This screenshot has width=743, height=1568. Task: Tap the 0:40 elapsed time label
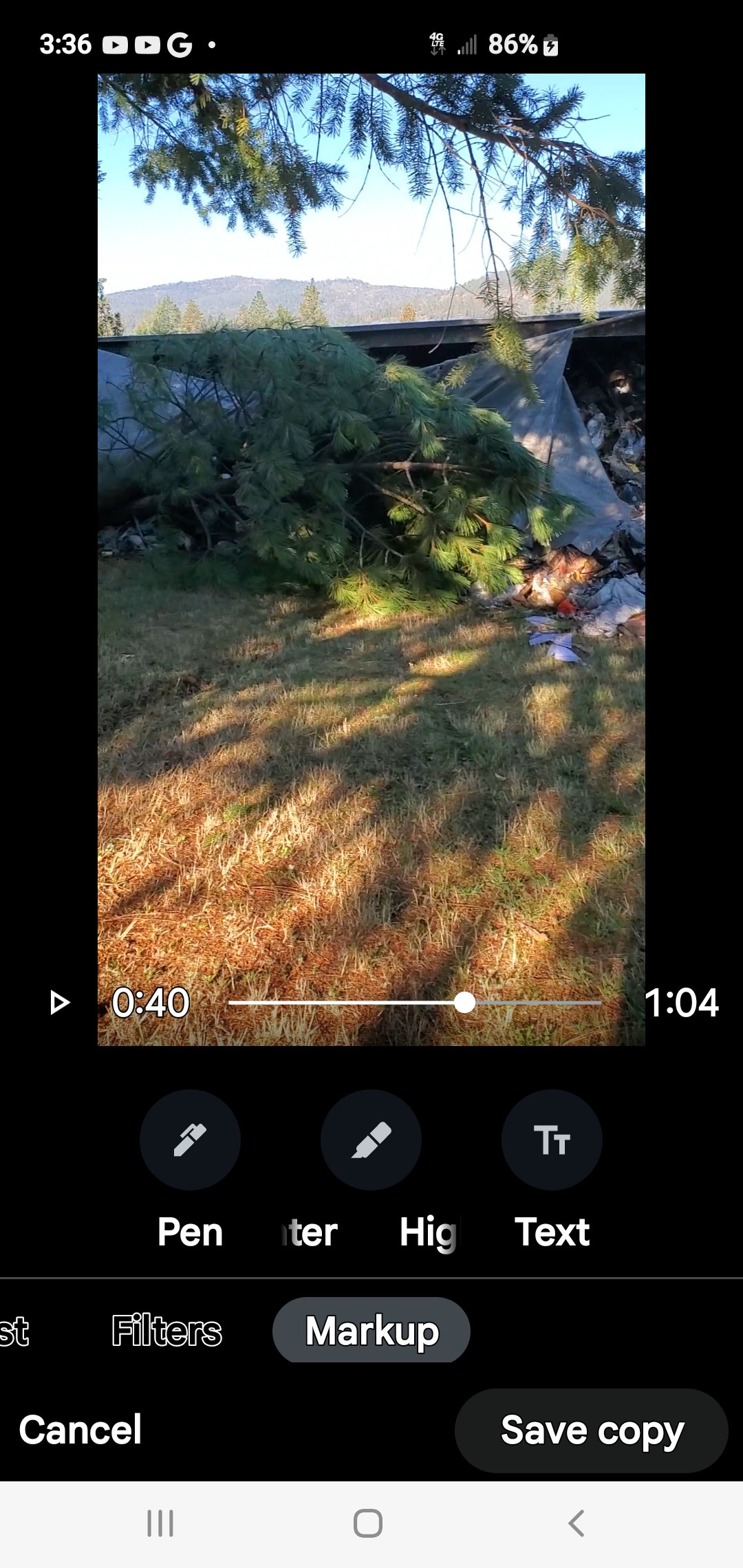pos(151,1003)
